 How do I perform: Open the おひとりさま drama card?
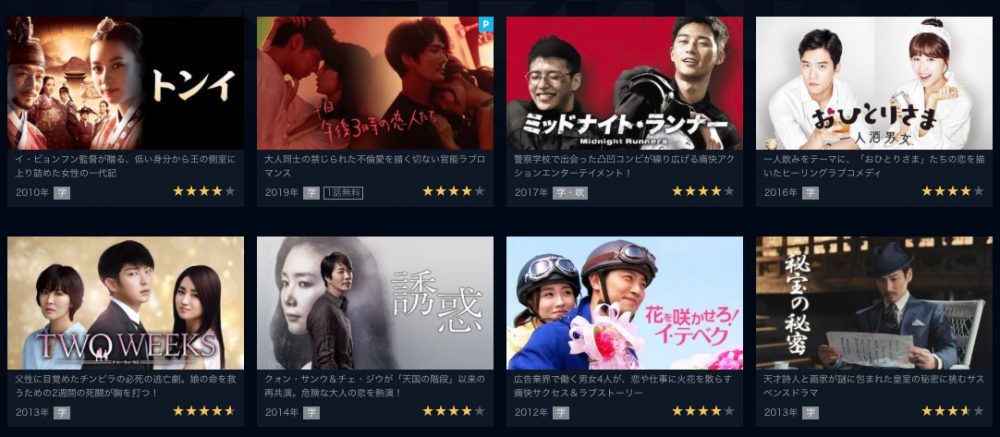pos(874,84)
